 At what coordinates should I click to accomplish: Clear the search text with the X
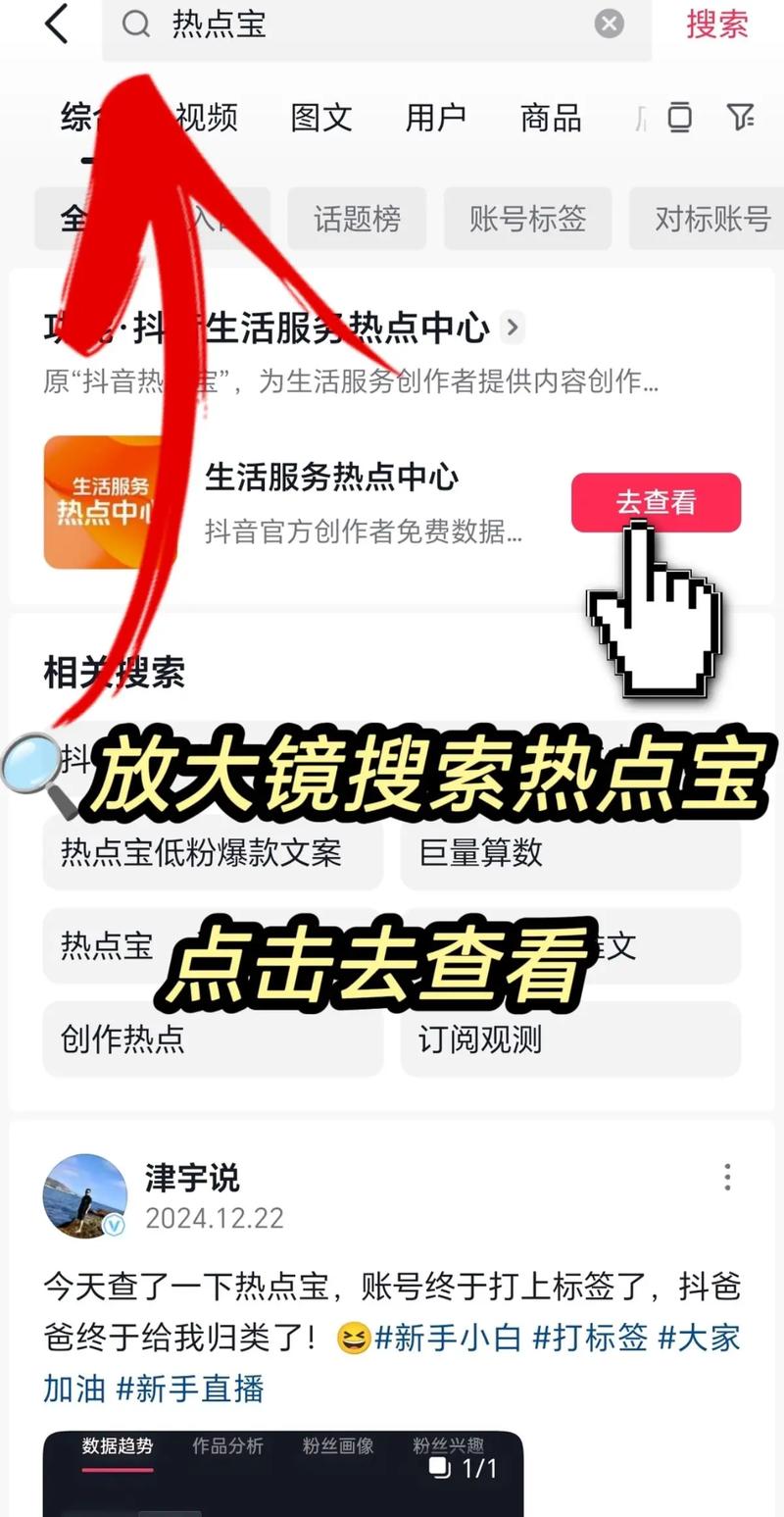pos(609,25)
